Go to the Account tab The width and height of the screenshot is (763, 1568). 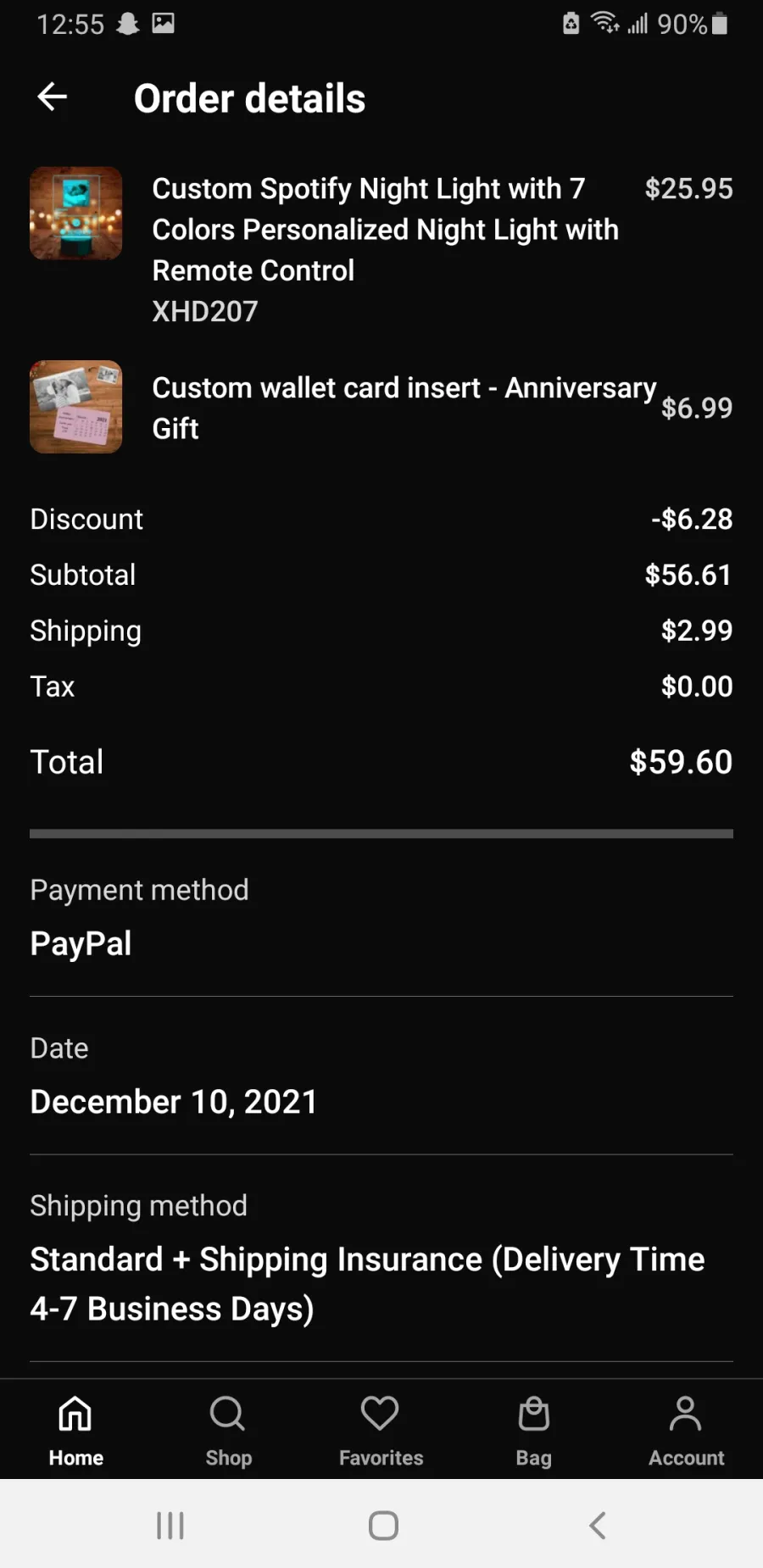686,1431
